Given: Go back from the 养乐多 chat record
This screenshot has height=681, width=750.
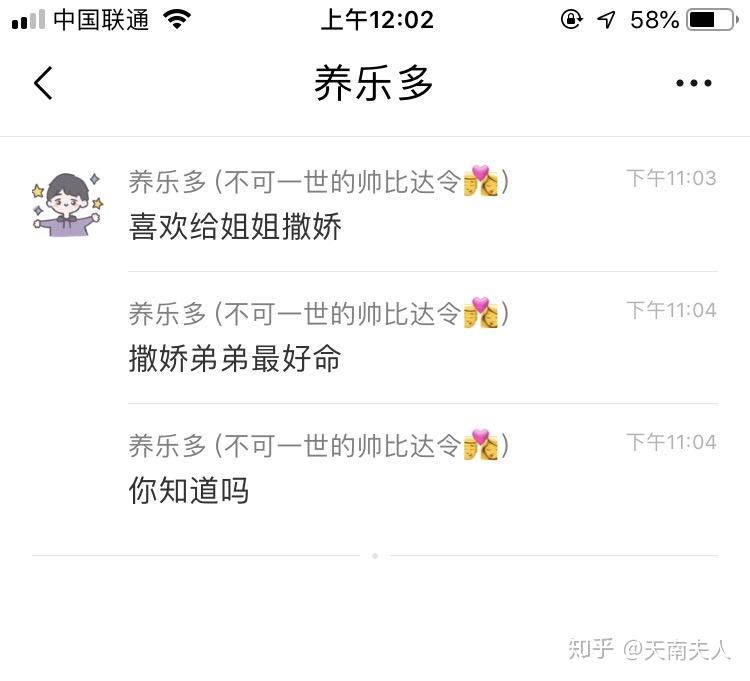Looking at the screenshot, I should 43,83.
